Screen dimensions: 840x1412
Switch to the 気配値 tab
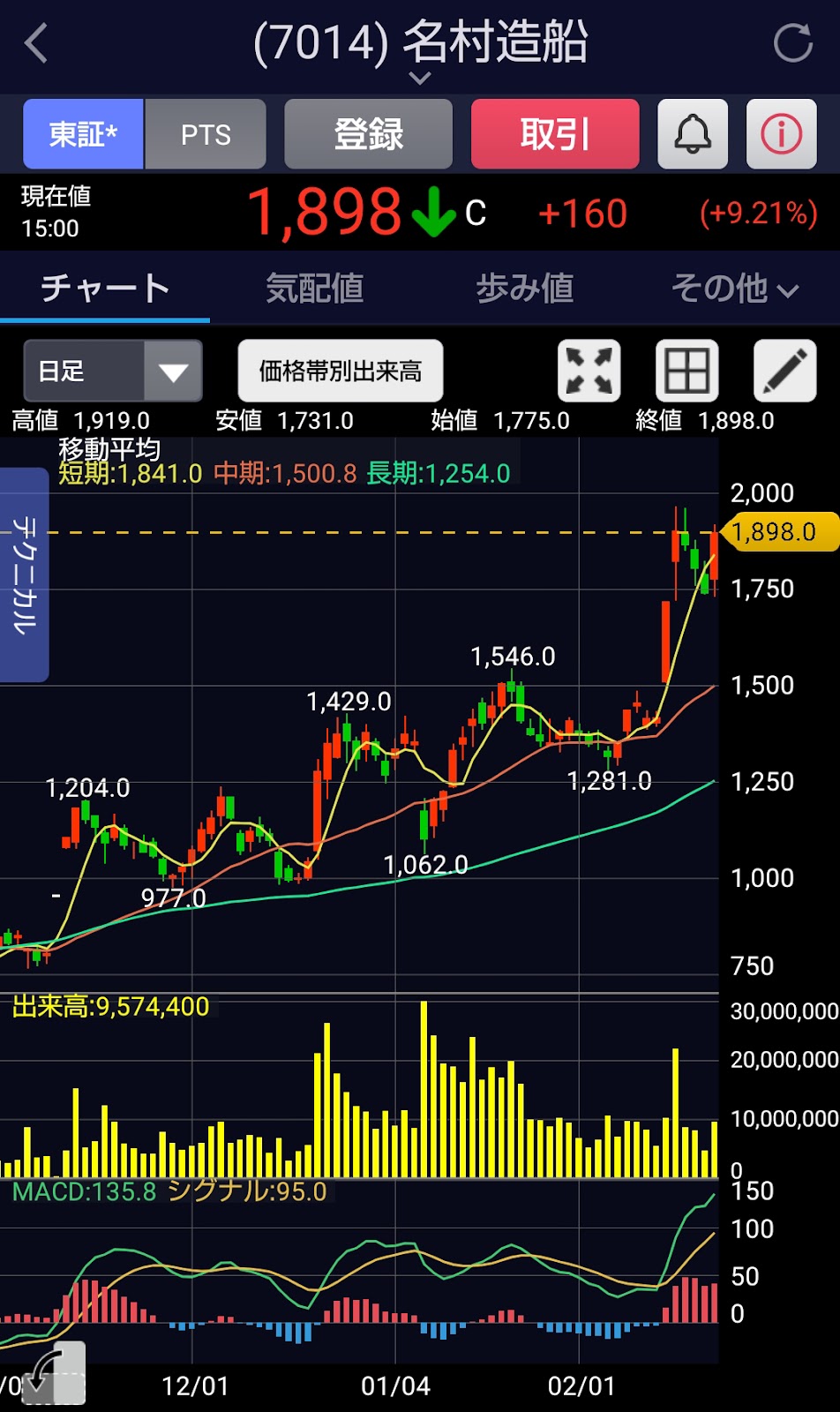point(315,288)
